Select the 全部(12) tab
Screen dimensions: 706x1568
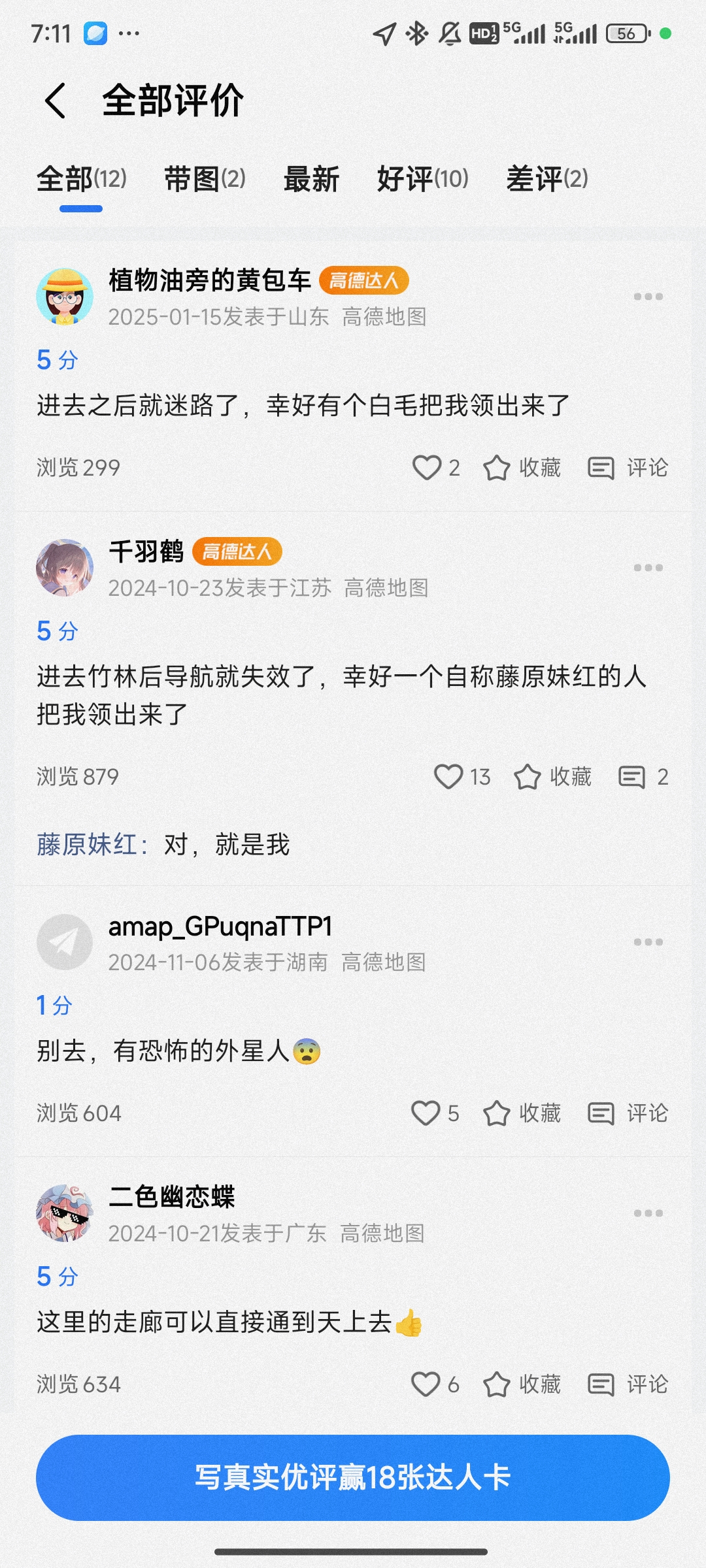pos(81,179)
